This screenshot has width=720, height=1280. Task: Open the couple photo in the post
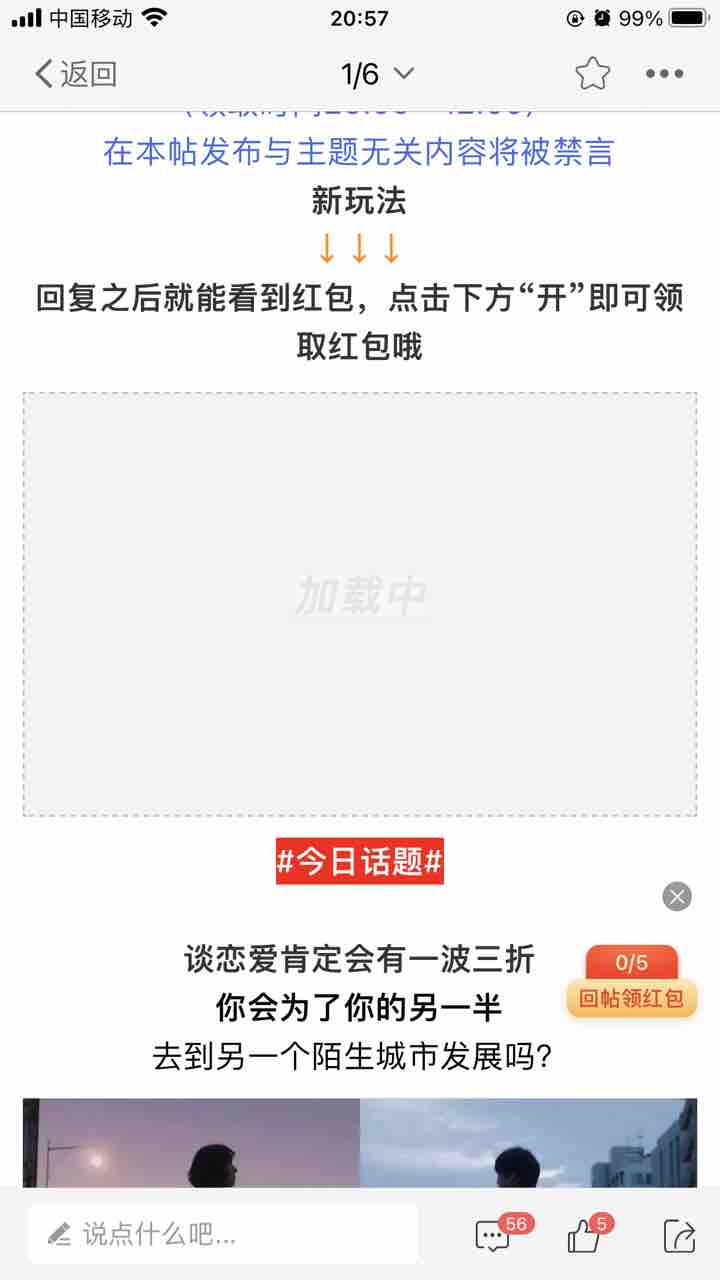tap(360, 1143)
